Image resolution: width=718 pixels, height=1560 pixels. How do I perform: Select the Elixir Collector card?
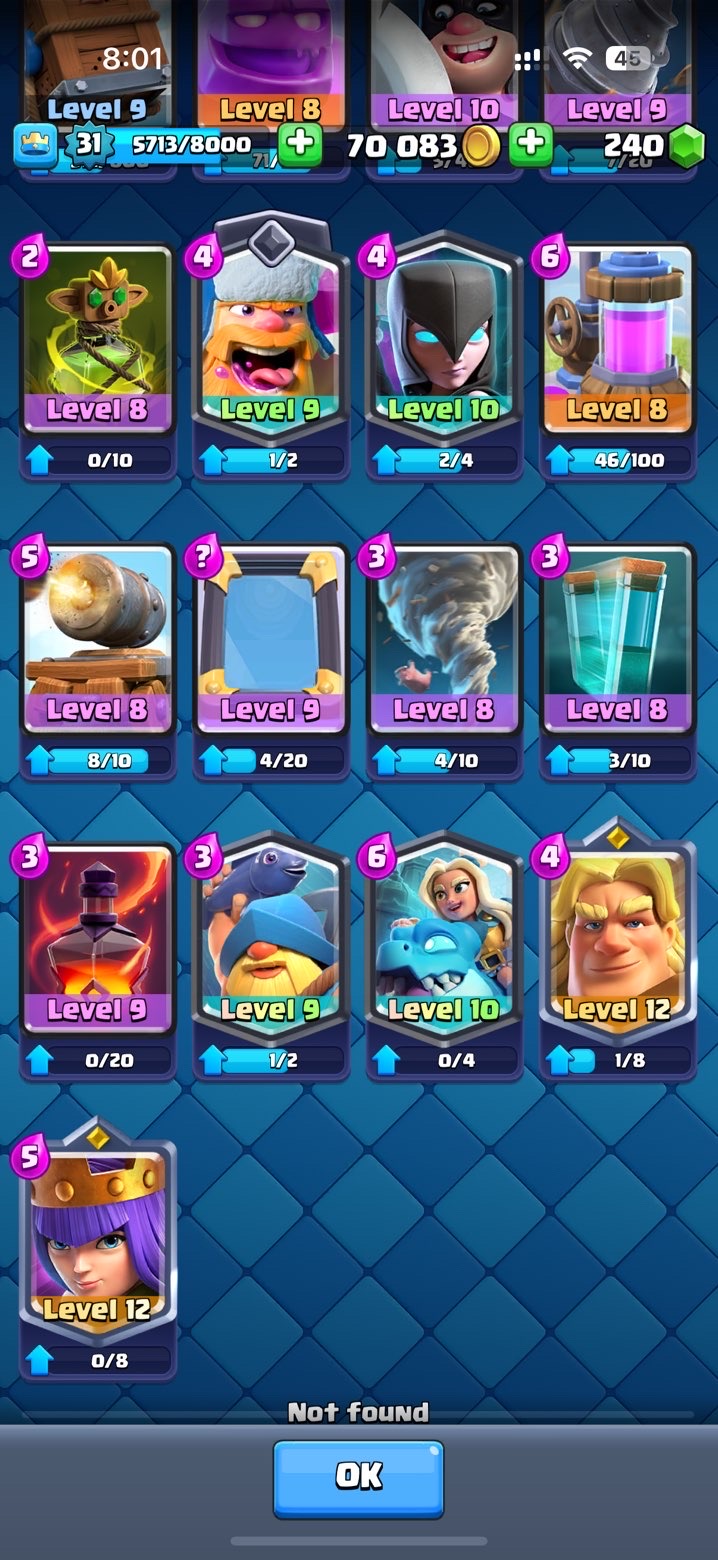[617, 340]
